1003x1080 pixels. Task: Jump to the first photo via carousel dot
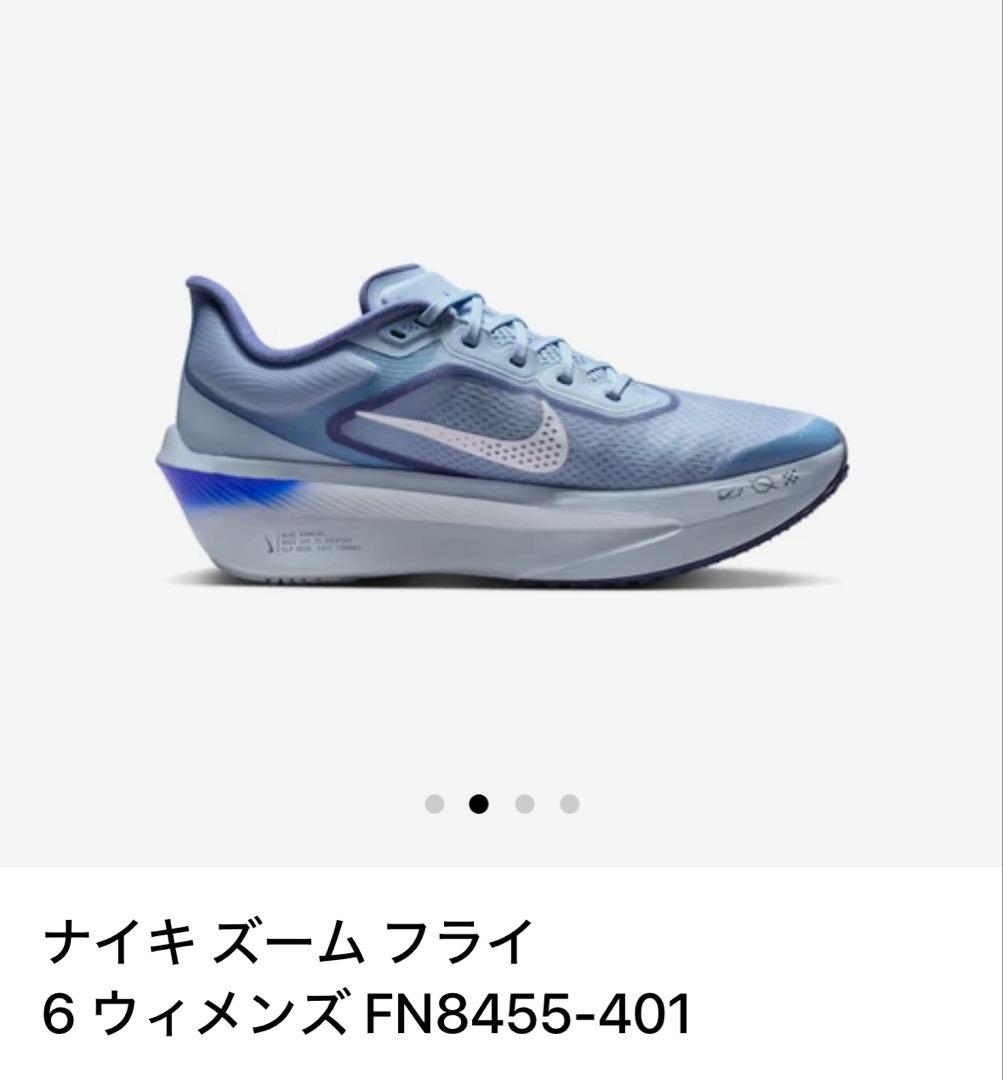coord(434,804)
